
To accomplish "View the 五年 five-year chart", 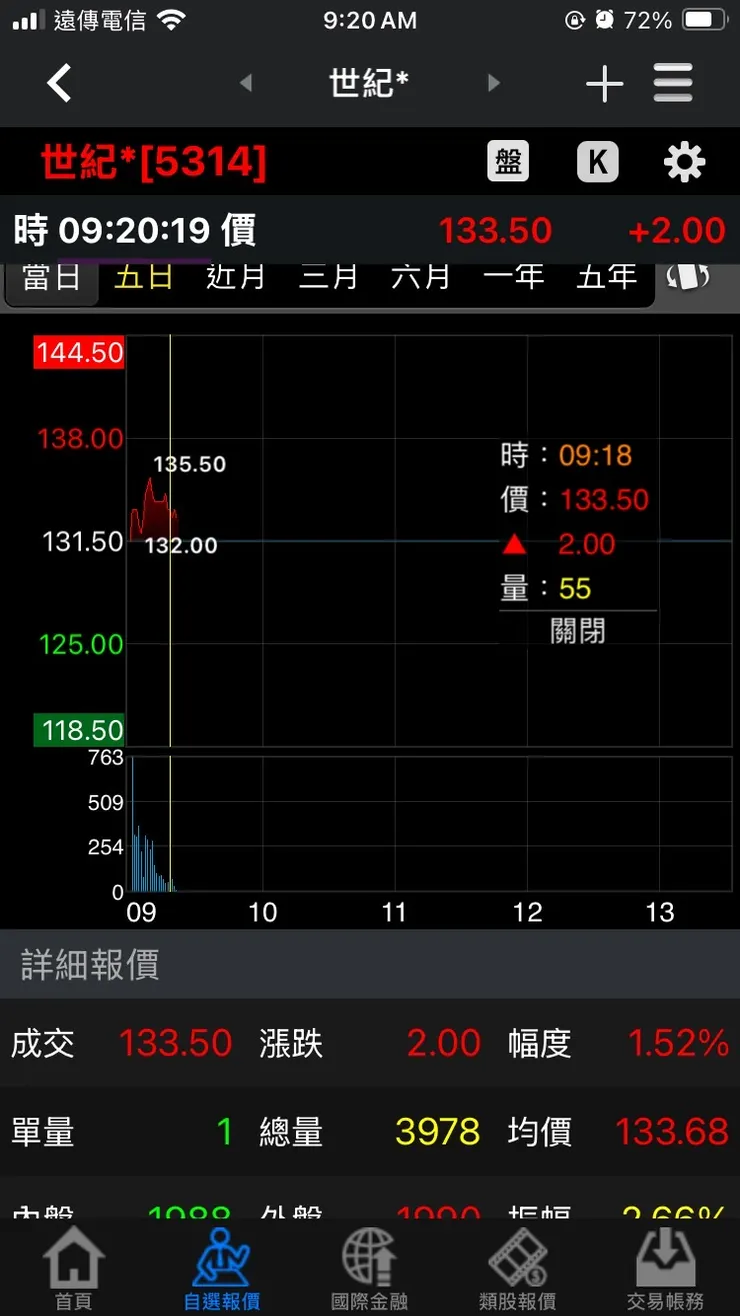I will point(605,277).
